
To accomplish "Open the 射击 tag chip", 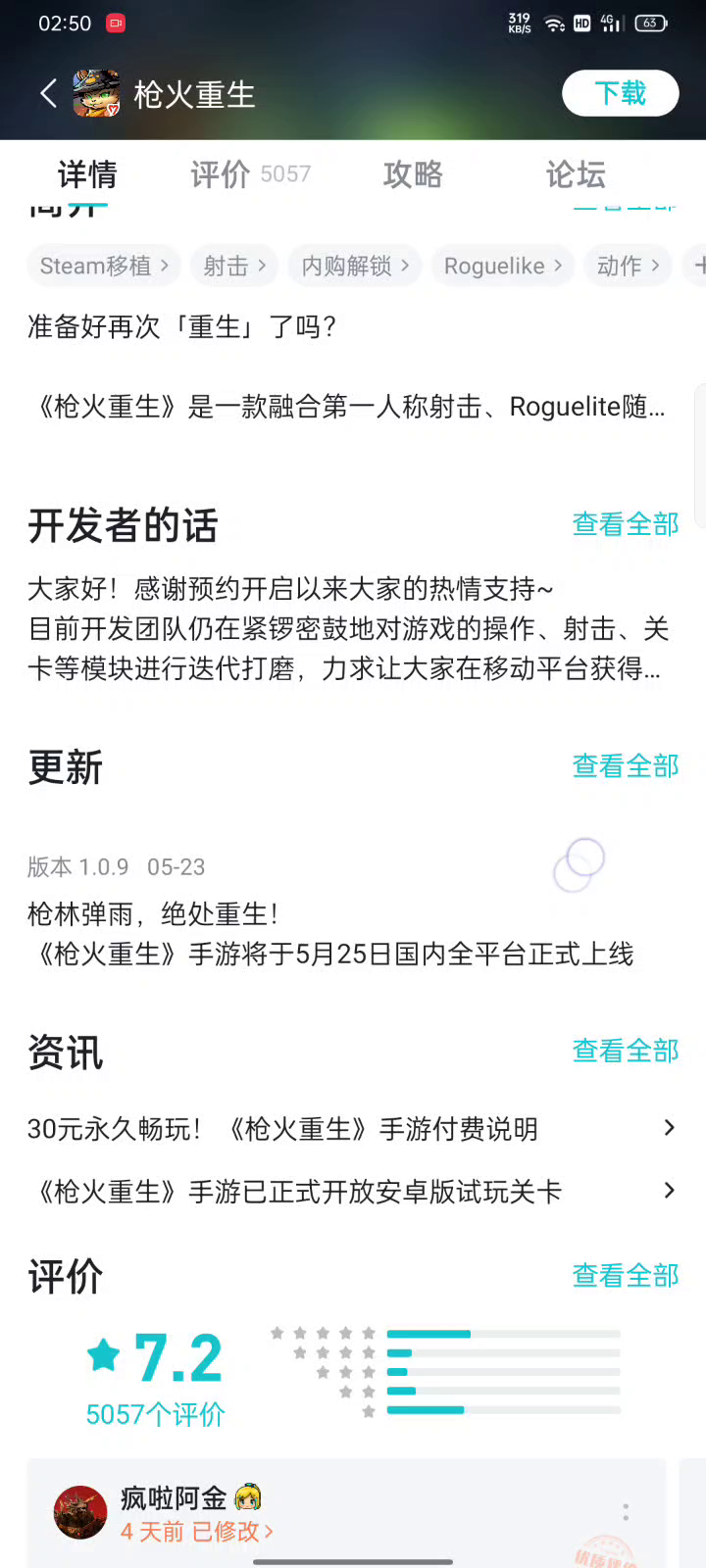I will [x=234, y=266].
